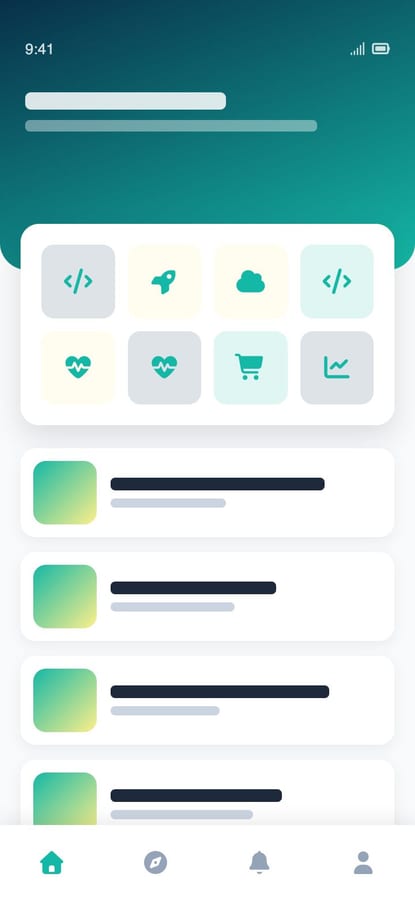
Task: Open the notifications bell tab
Action: tap(259, 862)
